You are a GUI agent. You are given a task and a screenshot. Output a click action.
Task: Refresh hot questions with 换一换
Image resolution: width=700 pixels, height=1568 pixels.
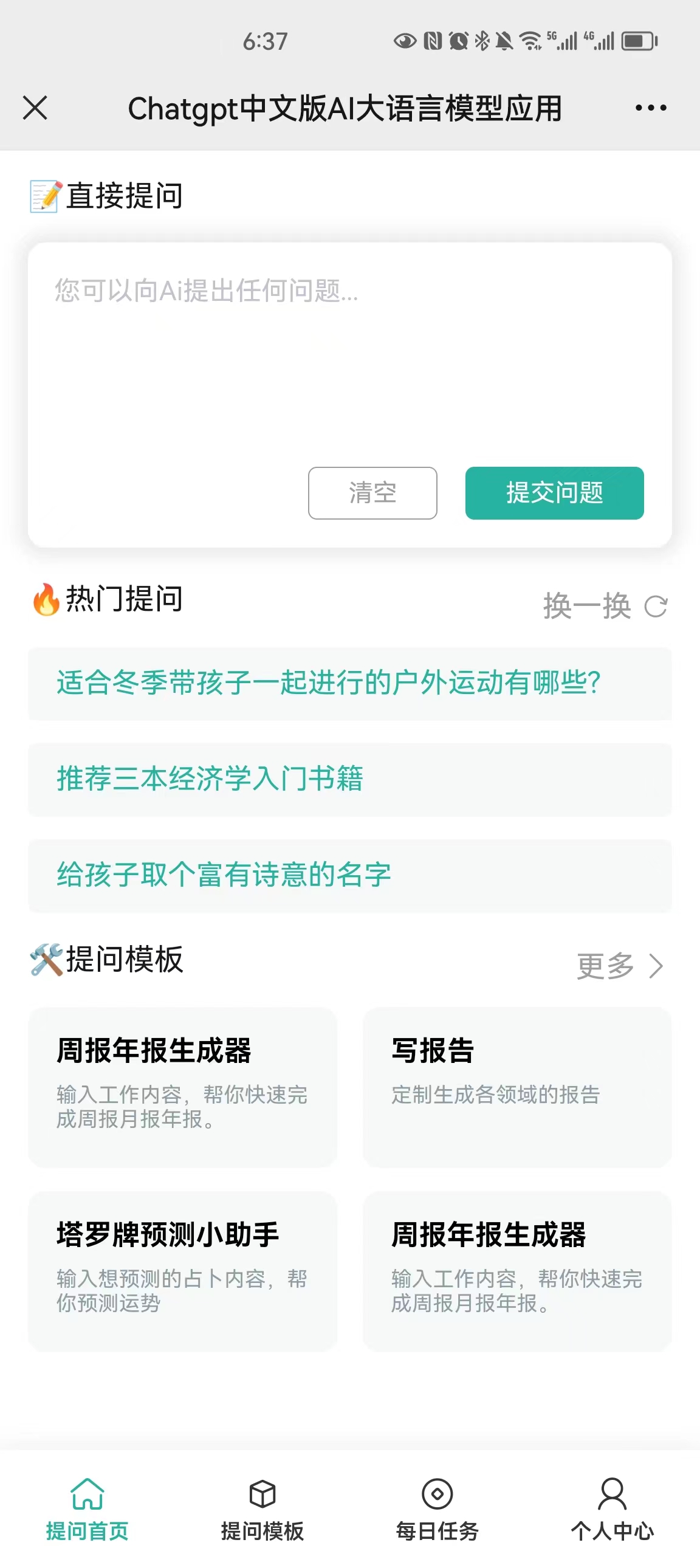click(x=605, y=607)
